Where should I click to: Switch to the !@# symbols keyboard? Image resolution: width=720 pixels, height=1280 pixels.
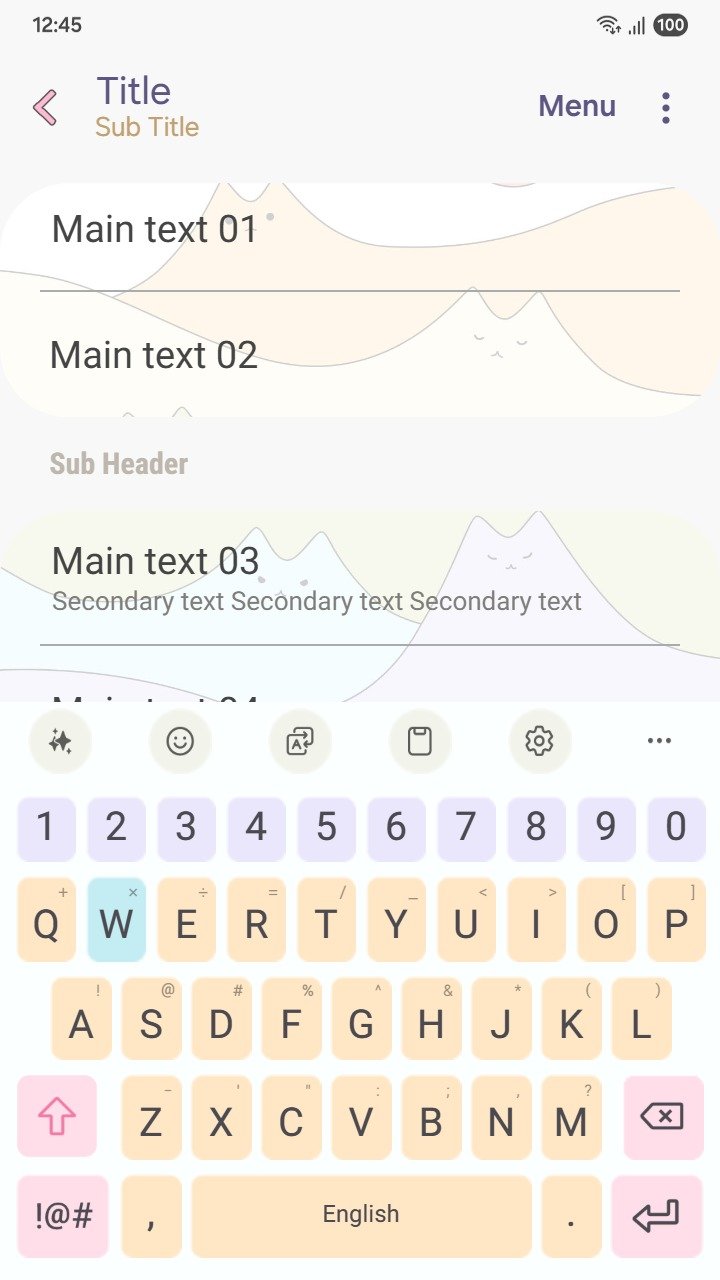[x=63, y=1216]
